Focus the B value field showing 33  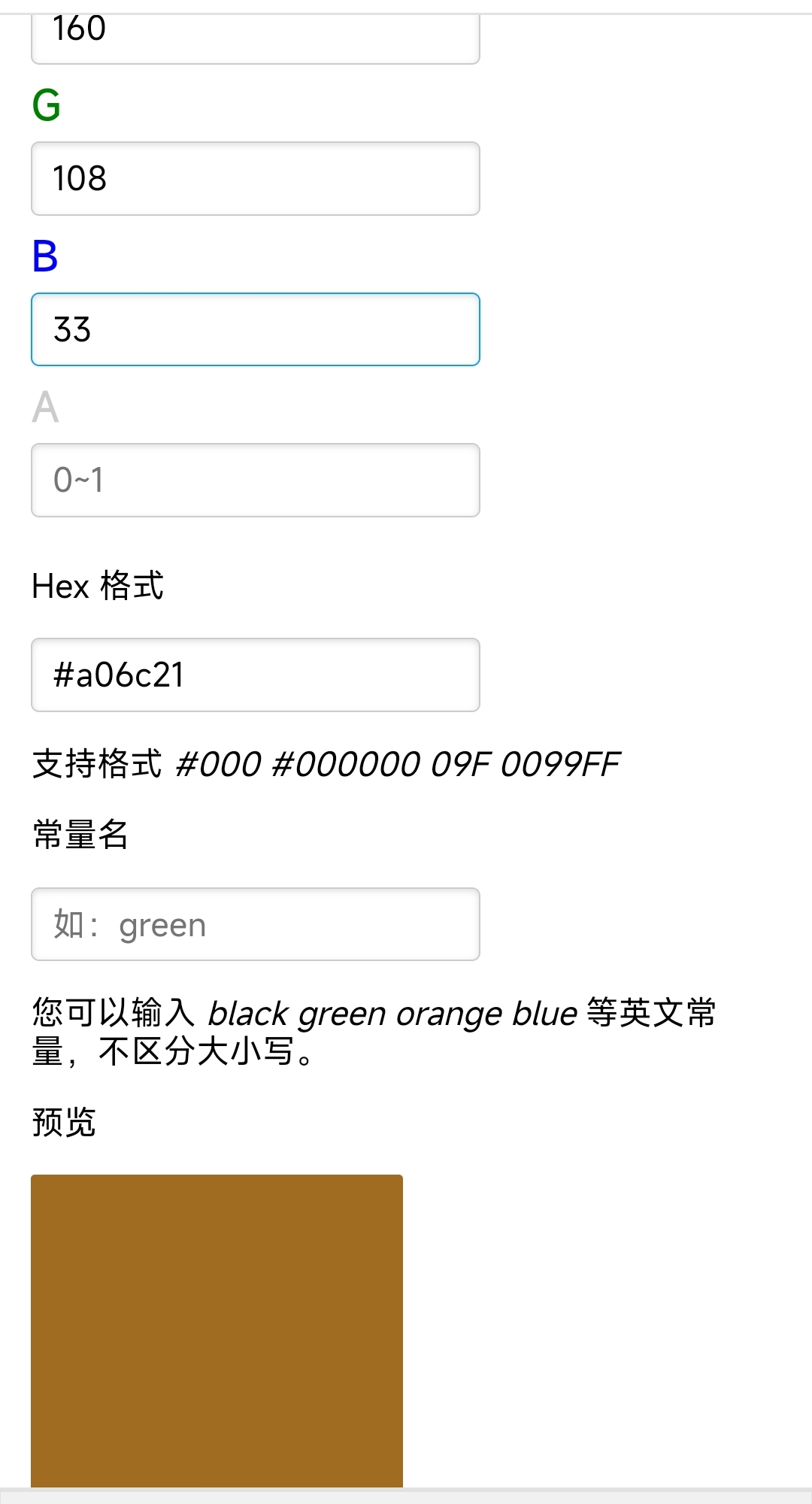tap(256, 329)
